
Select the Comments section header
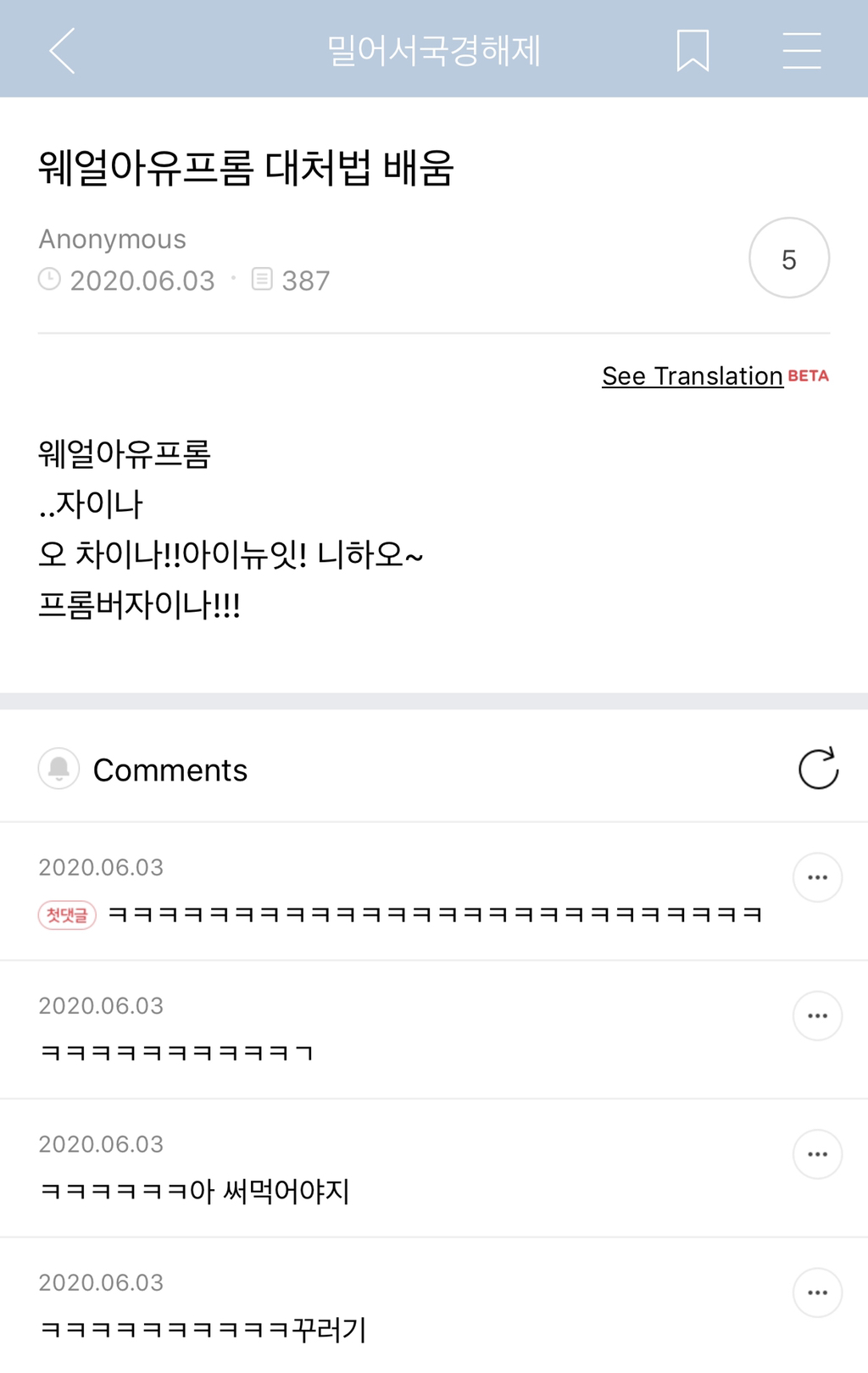(170, 769)
